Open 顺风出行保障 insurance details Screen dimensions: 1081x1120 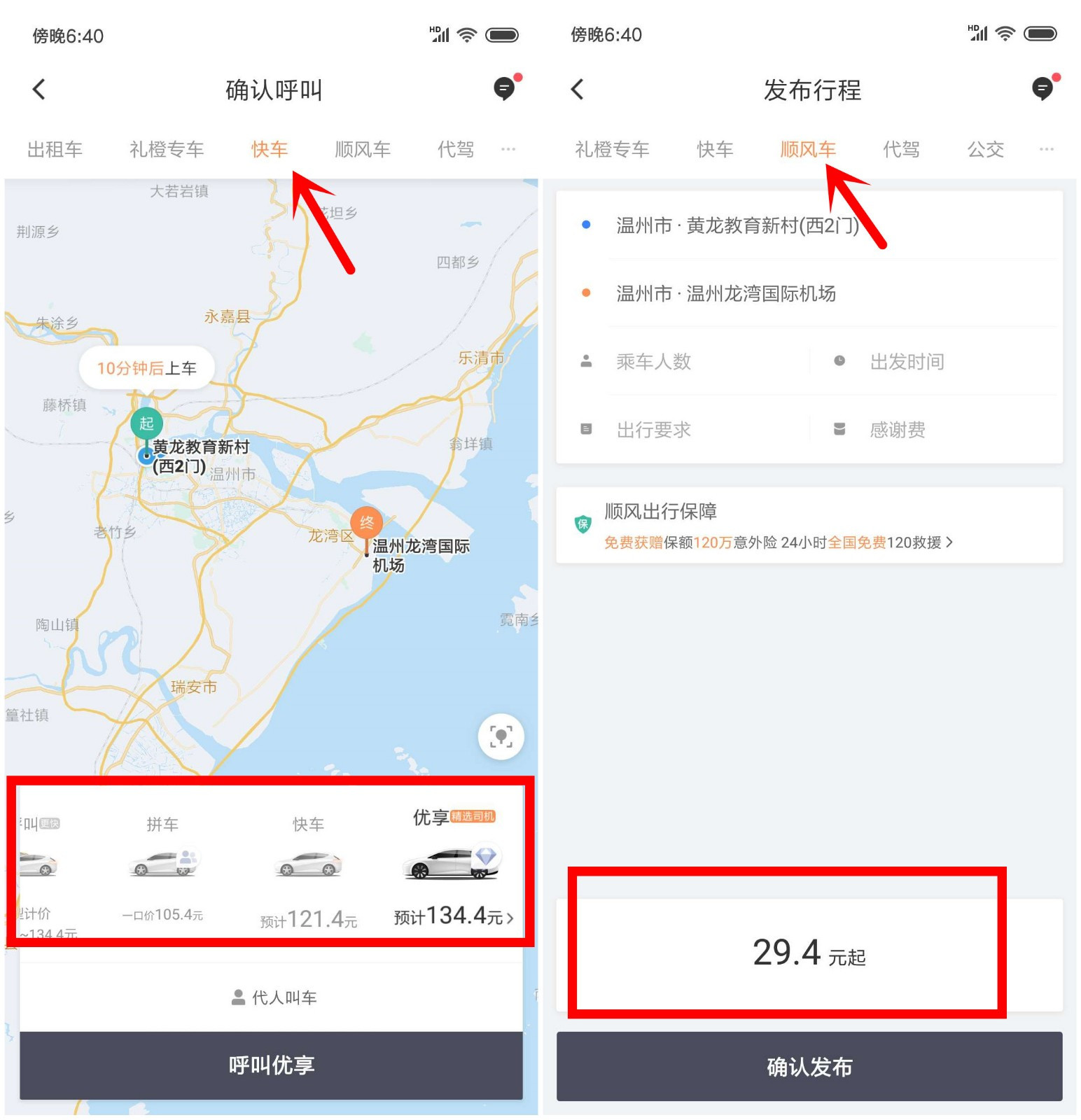pos(777,526)
